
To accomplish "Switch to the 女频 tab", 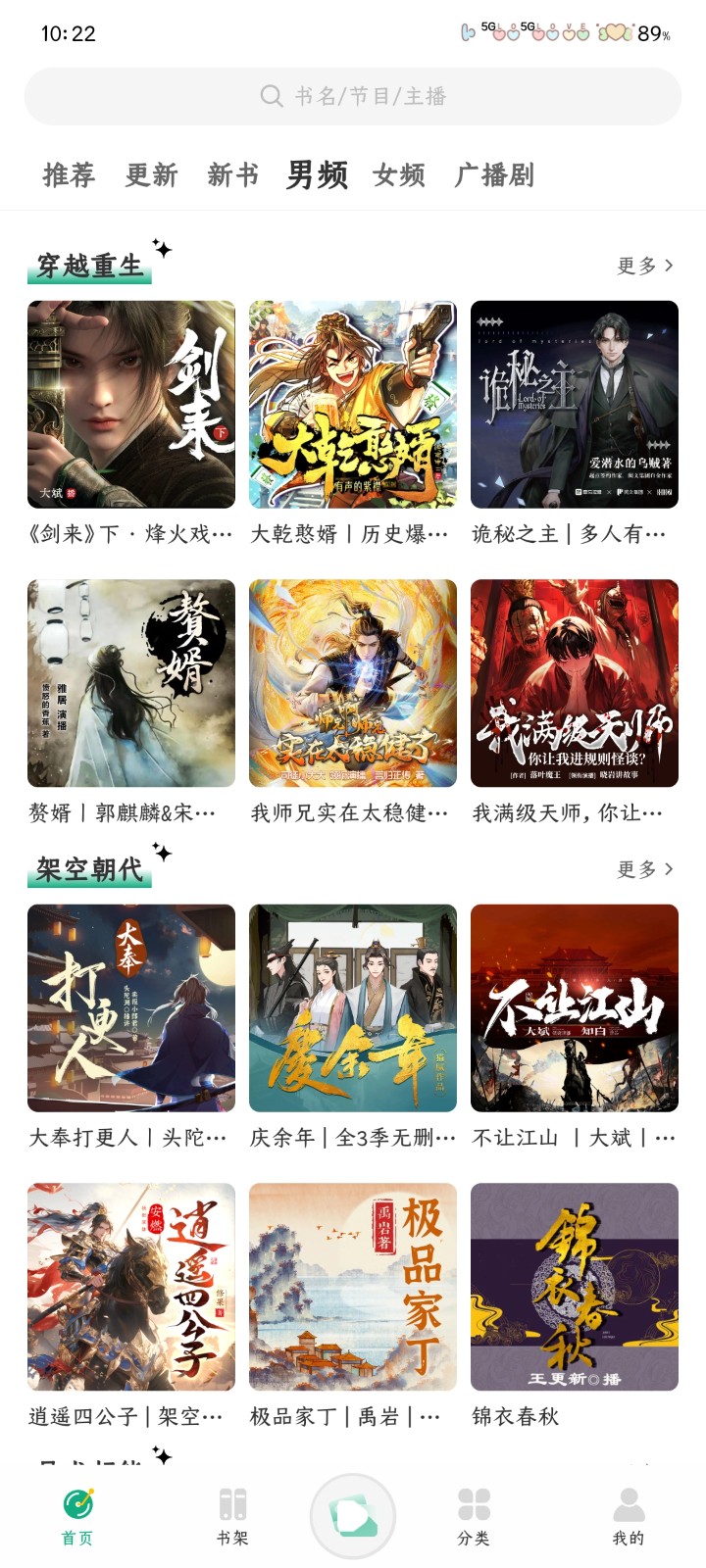I will 398,174.
